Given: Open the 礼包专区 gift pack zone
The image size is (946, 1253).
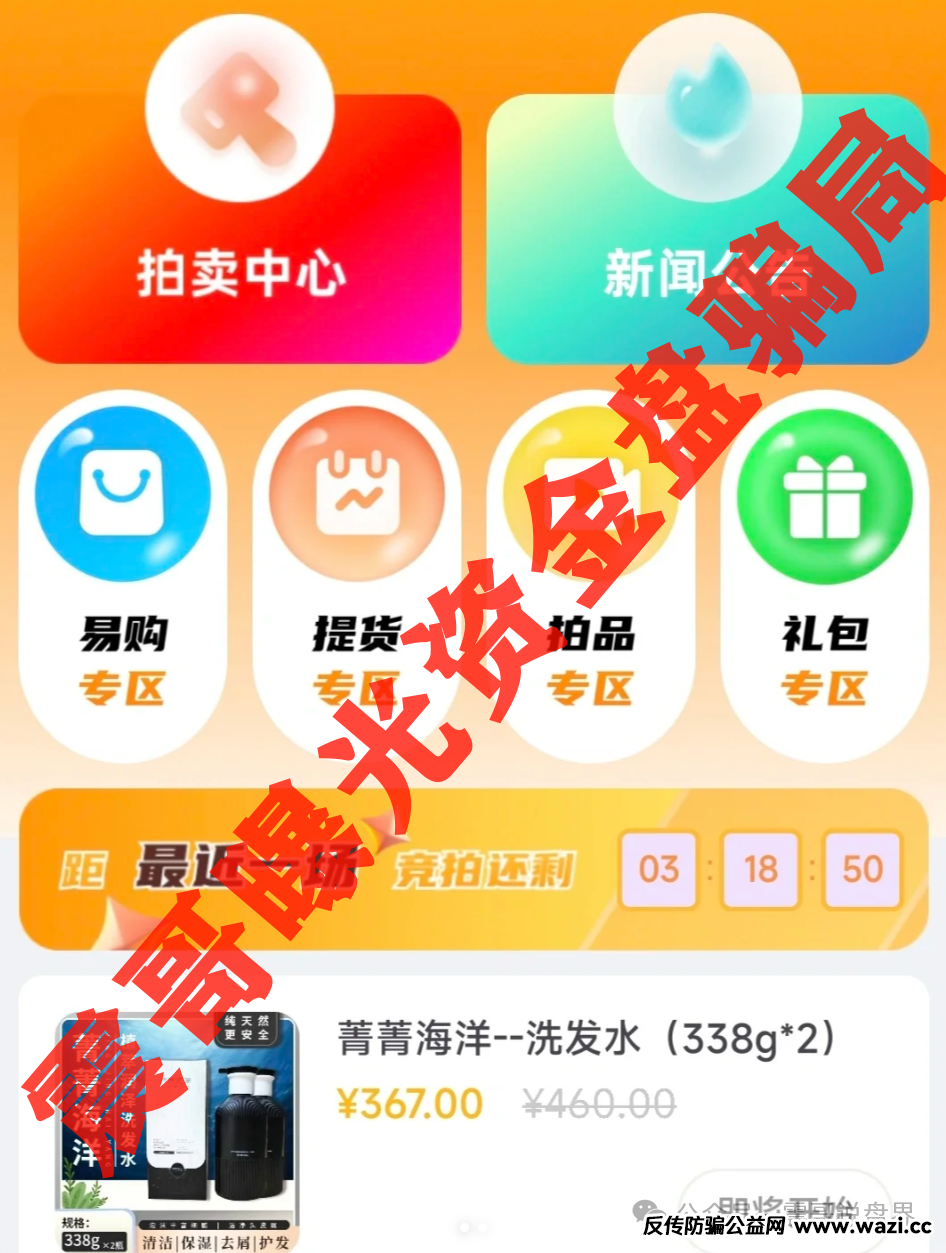Looking at the screenshot, I should point(825,575).
